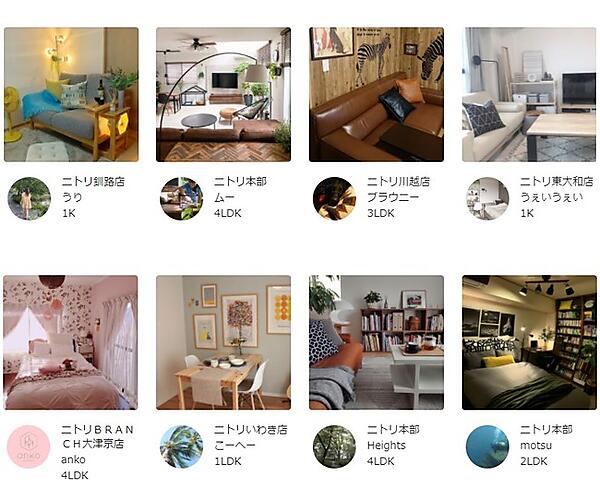Open motsu's profile avatar

pos(487,446)
